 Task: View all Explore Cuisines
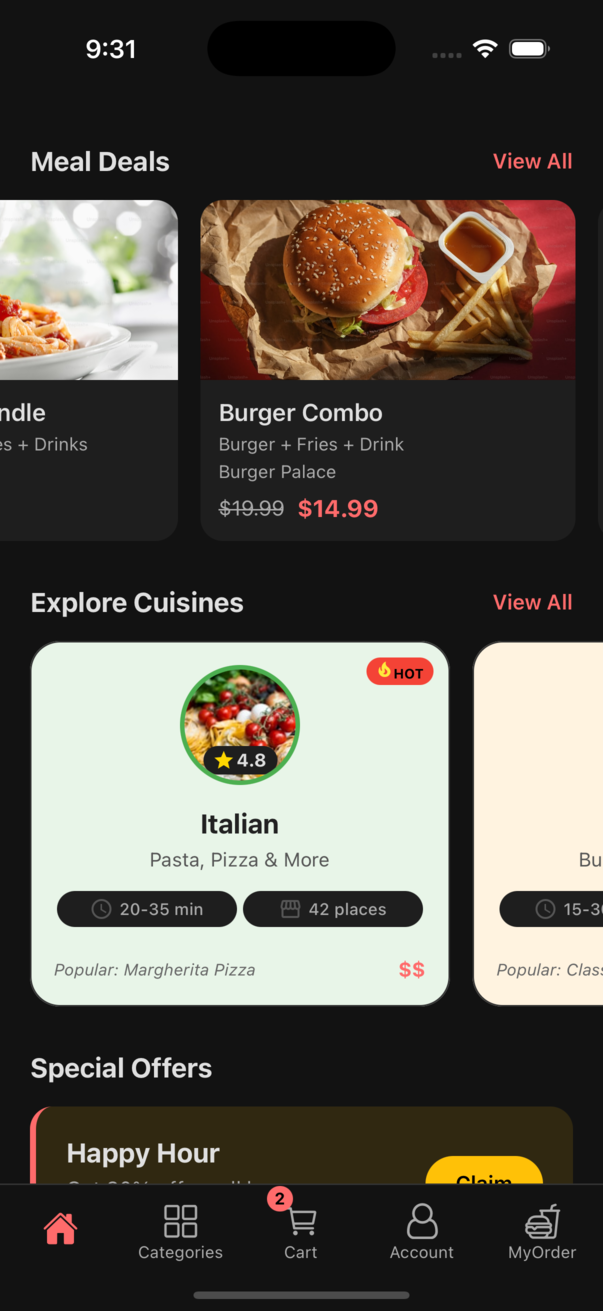532,603
